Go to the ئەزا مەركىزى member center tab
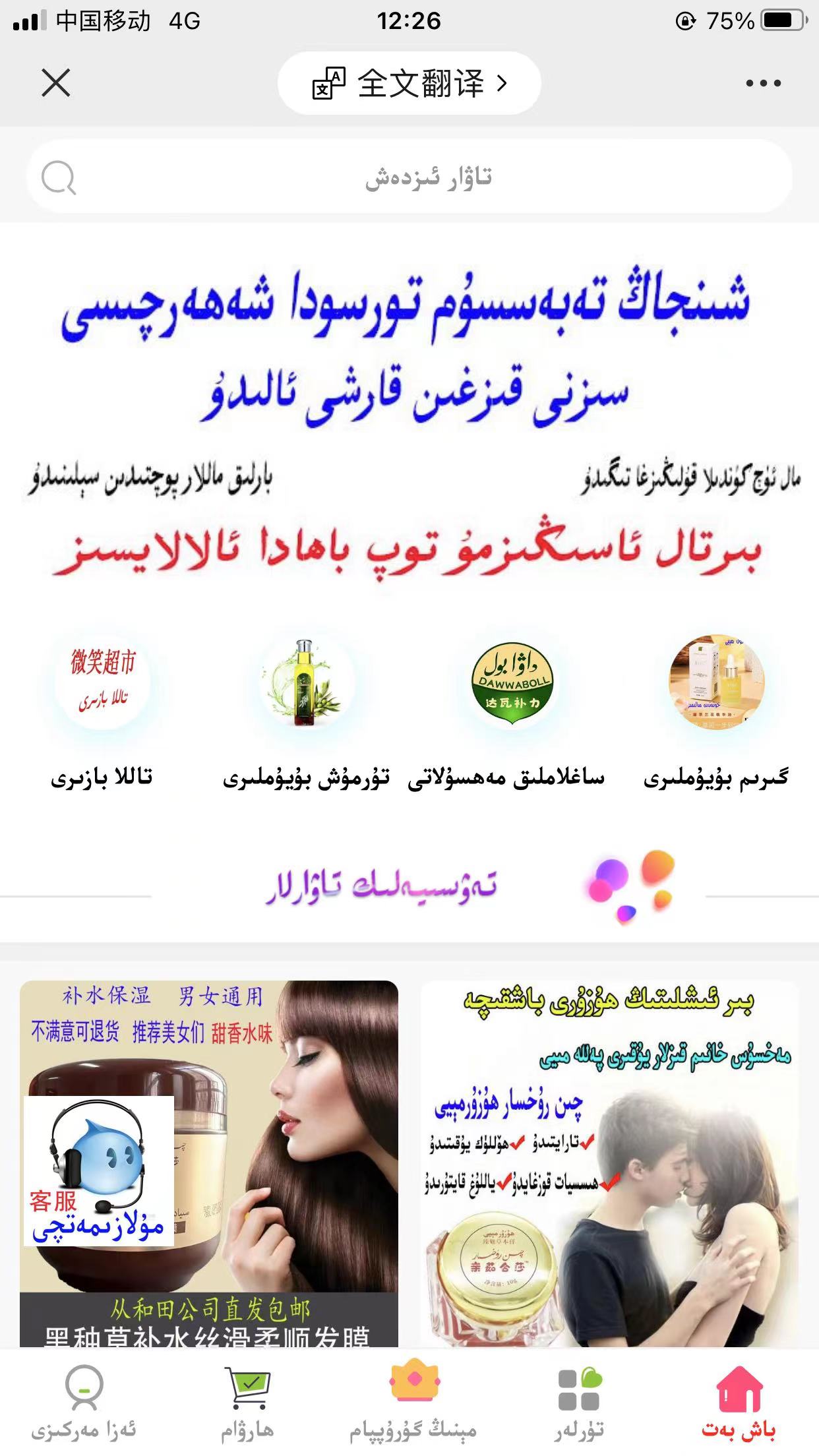Viewport: 819px width, 1456px height. tap(84, 1401)
